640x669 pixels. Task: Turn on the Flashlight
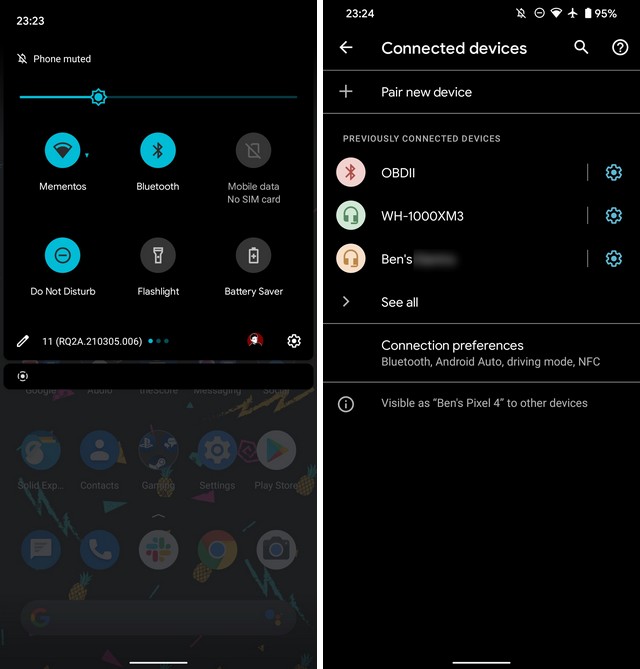[x=158, y=256]
